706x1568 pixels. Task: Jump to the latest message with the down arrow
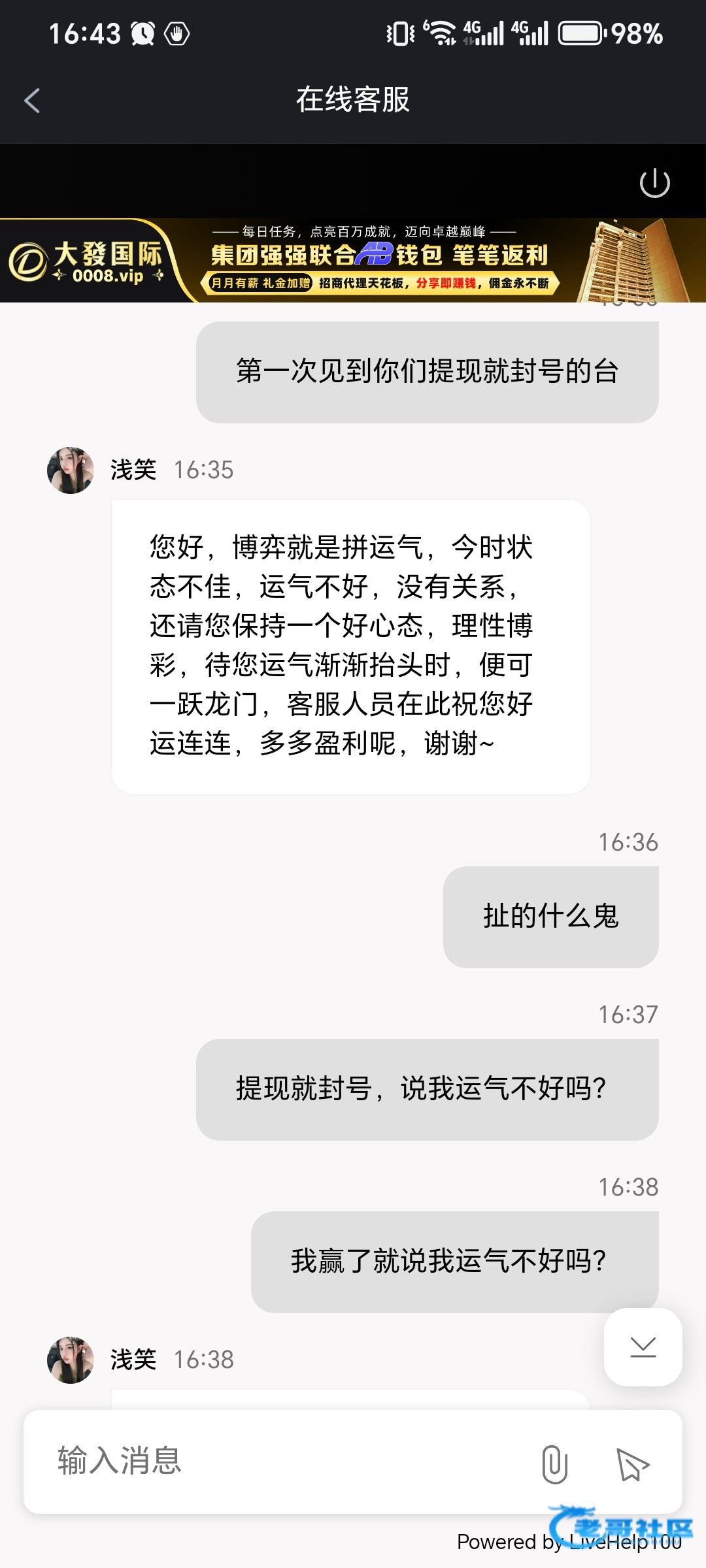tap(643, 1347)
